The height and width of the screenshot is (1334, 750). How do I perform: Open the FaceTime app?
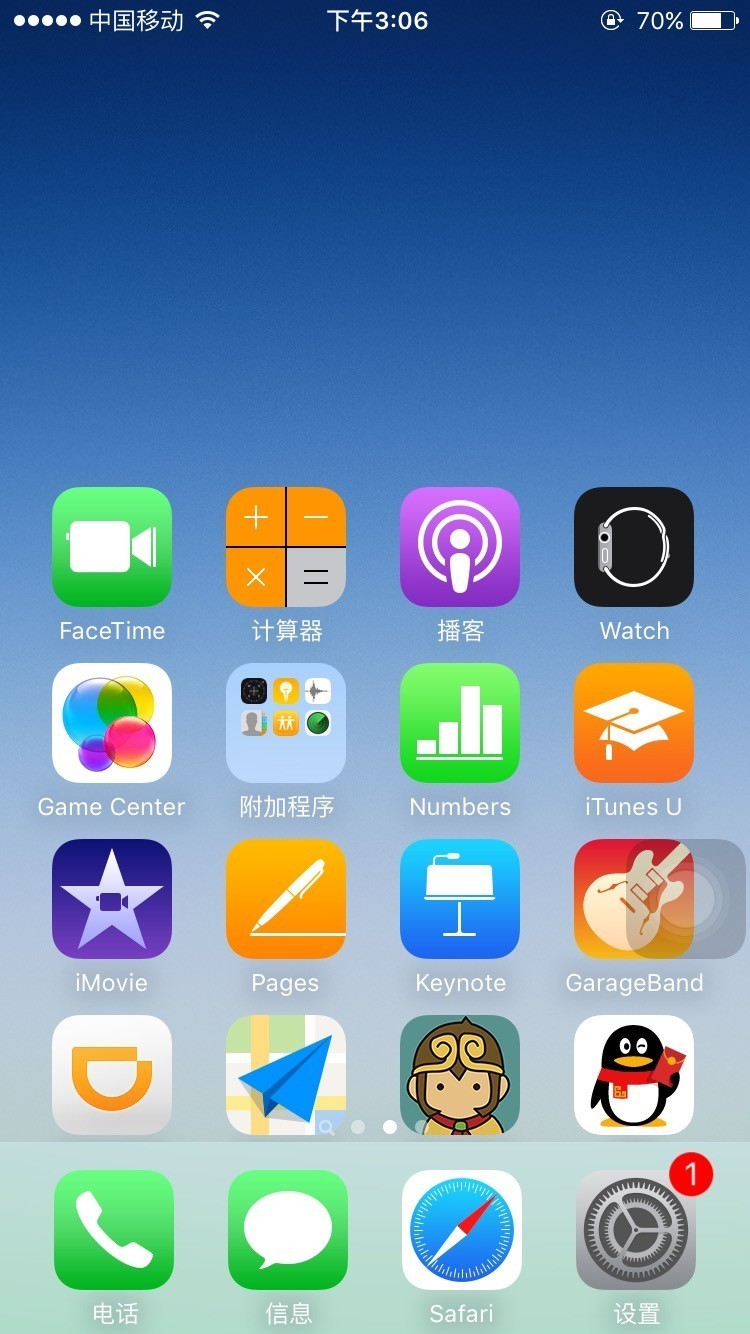[112, 547]
